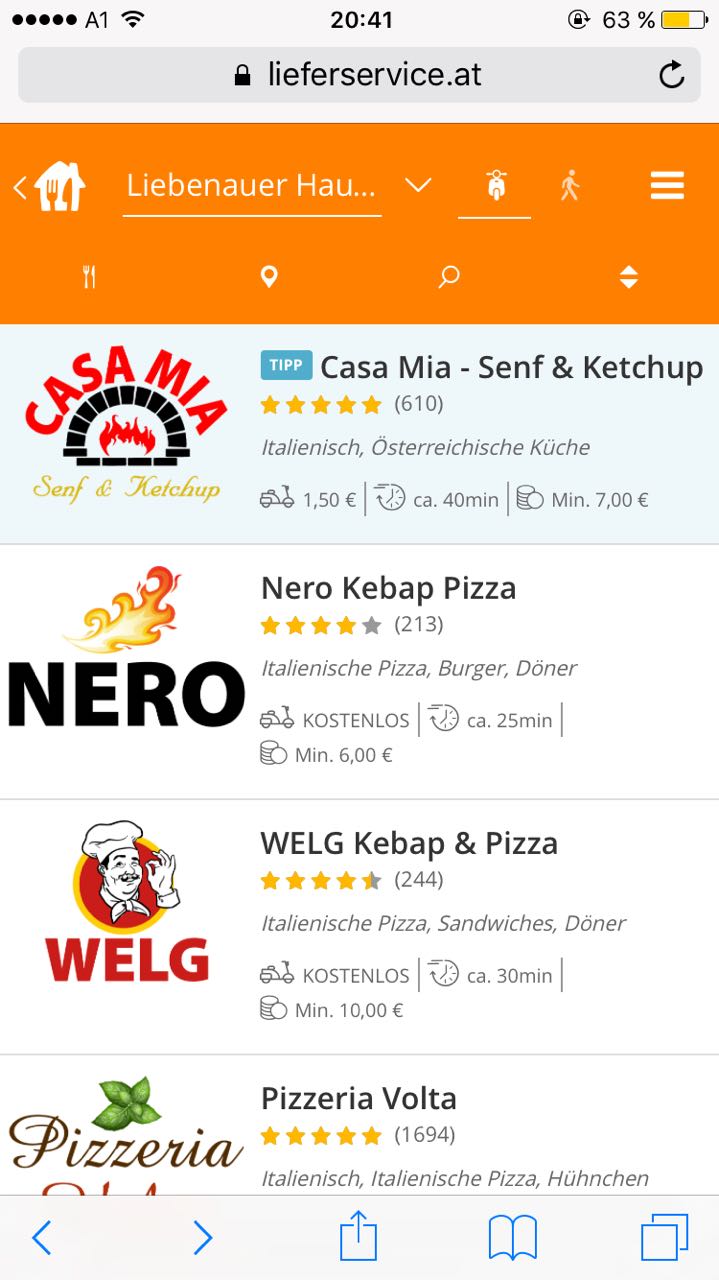719x1280 pixels.
Task: Share this page from the browser toolbar
Action: pos(358,1238)
